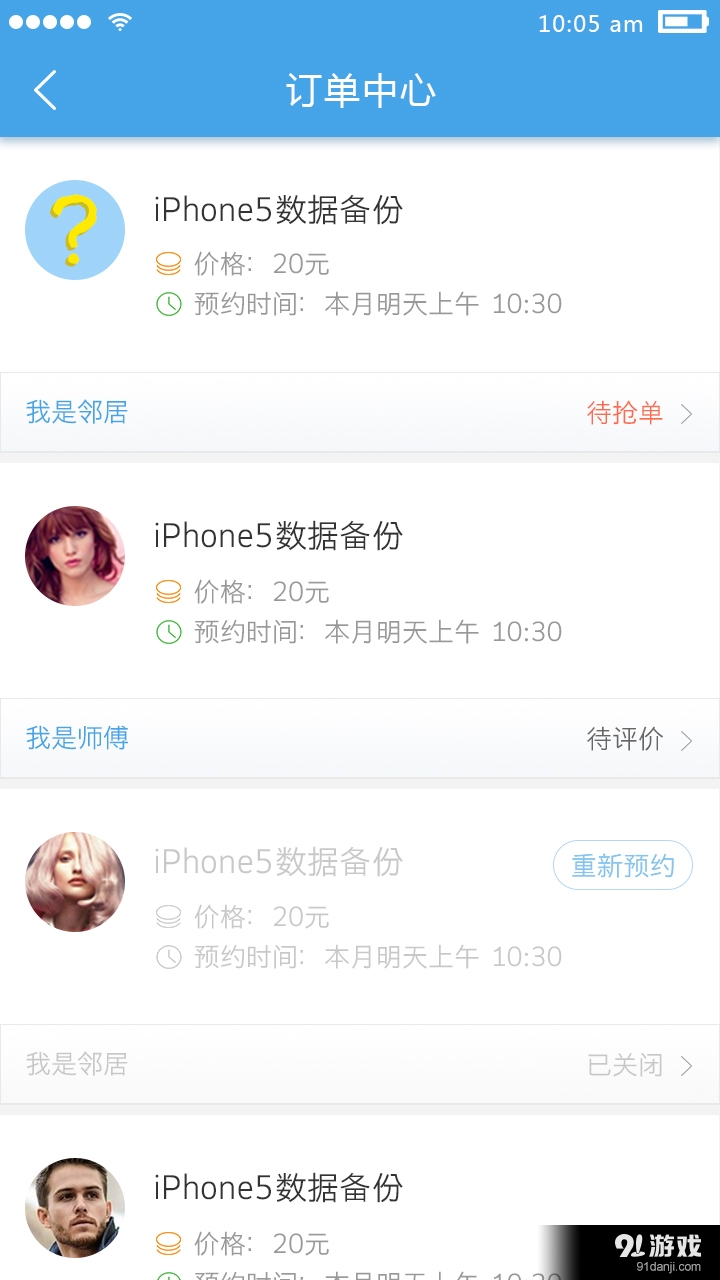Viewport: 720px width, 1280px height.
Task: Tap the red-haired woman avatar on second order
Action: [x=75, y=555]
